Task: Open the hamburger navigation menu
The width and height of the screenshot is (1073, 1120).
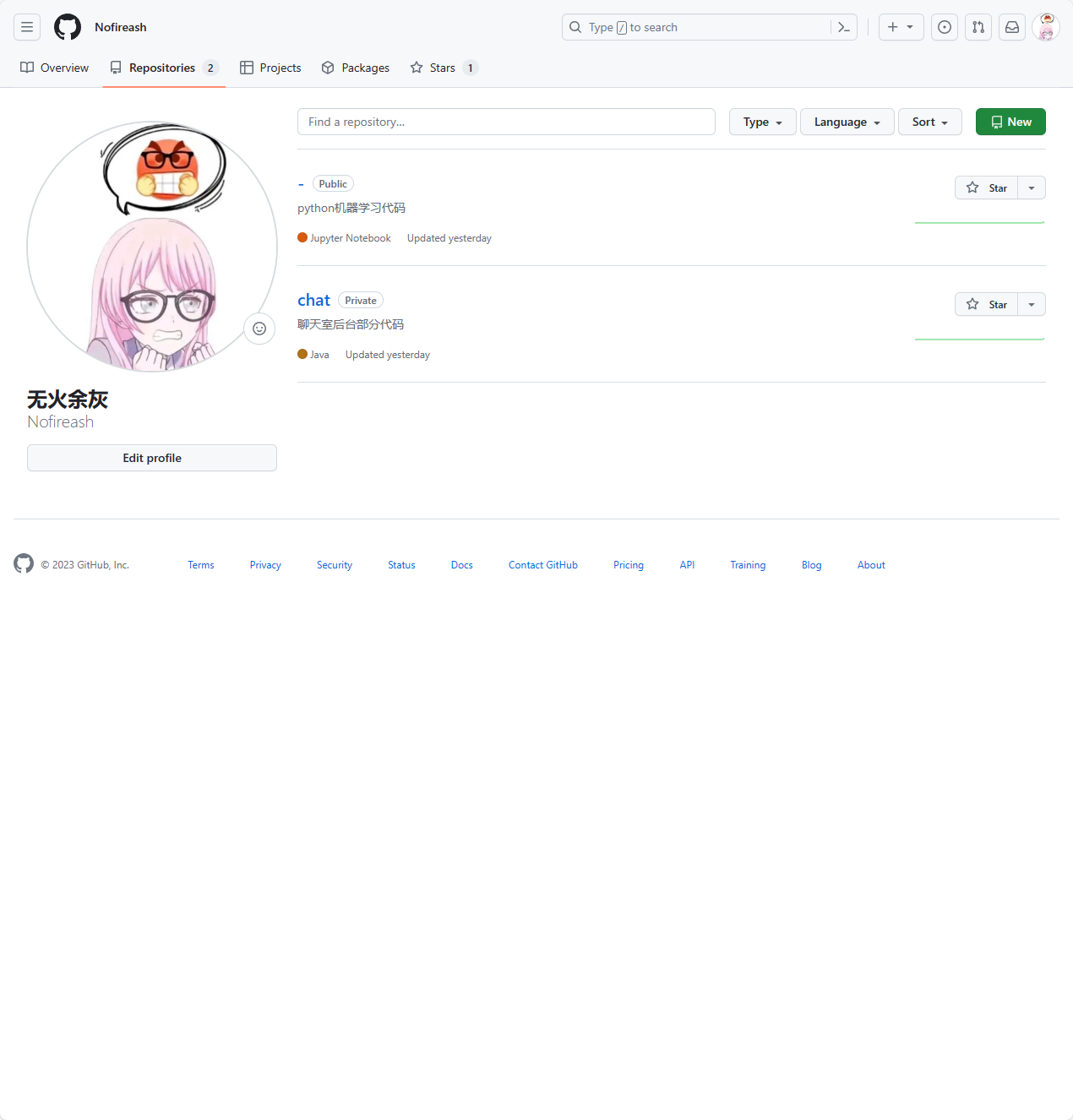Action: (x=27, y=27)
